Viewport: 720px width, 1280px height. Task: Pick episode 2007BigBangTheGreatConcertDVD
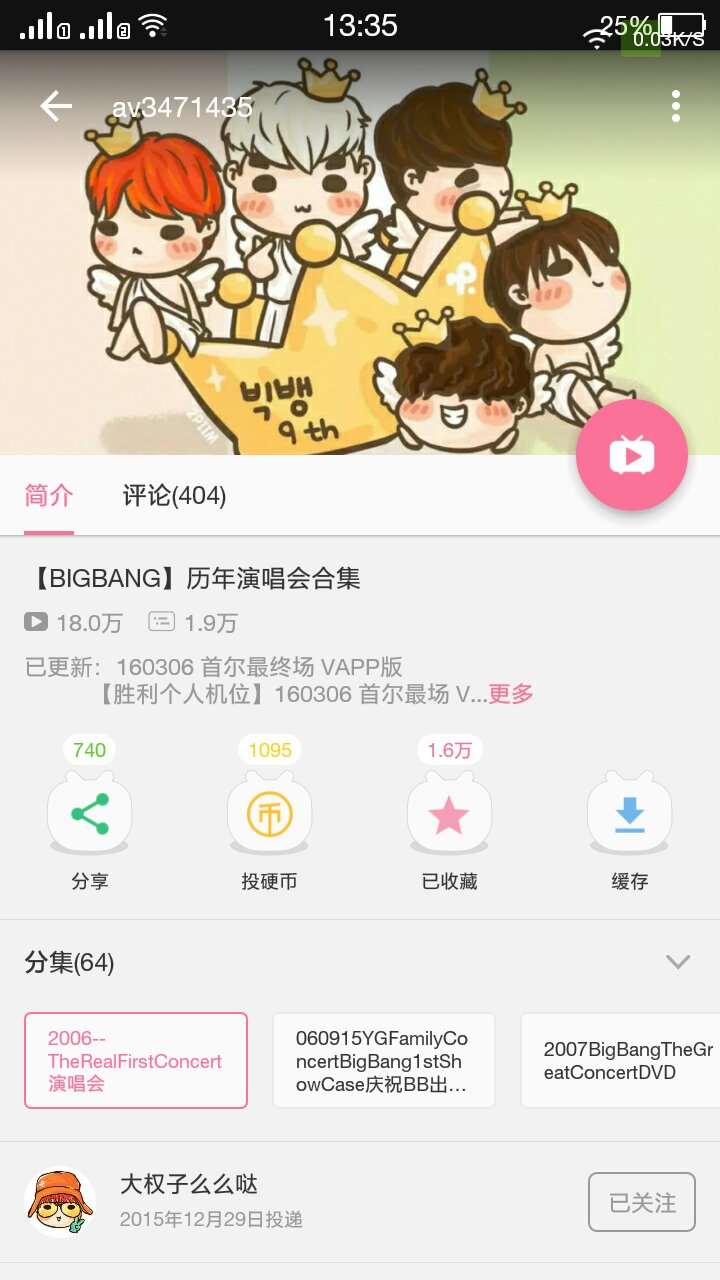coord(620,1061)
